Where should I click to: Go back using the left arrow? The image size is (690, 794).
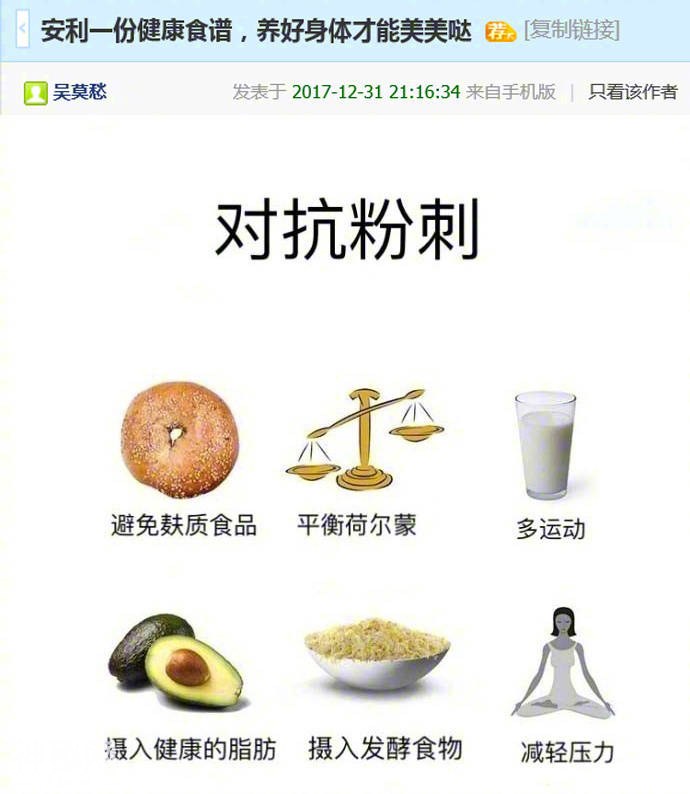click(x=22, y=30)
